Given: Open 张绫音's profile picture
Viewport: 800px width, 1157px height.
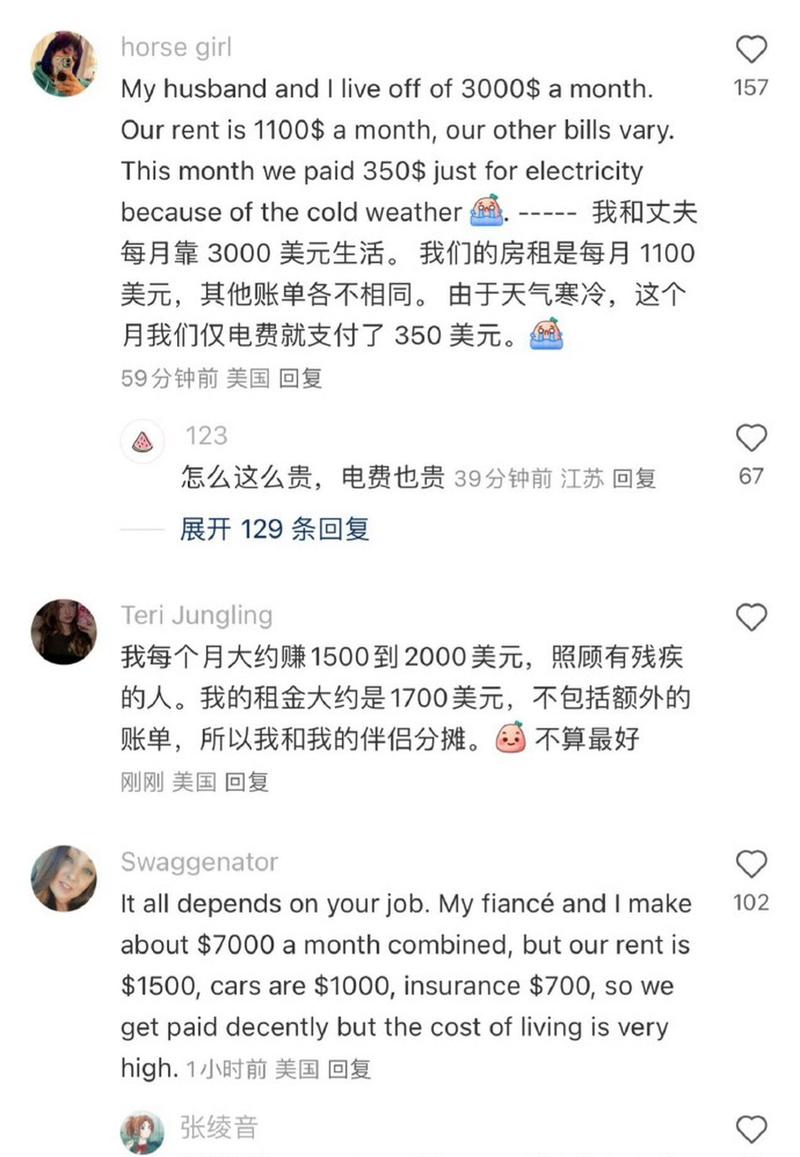Looking at the screenshot, I should point(143,1132).
